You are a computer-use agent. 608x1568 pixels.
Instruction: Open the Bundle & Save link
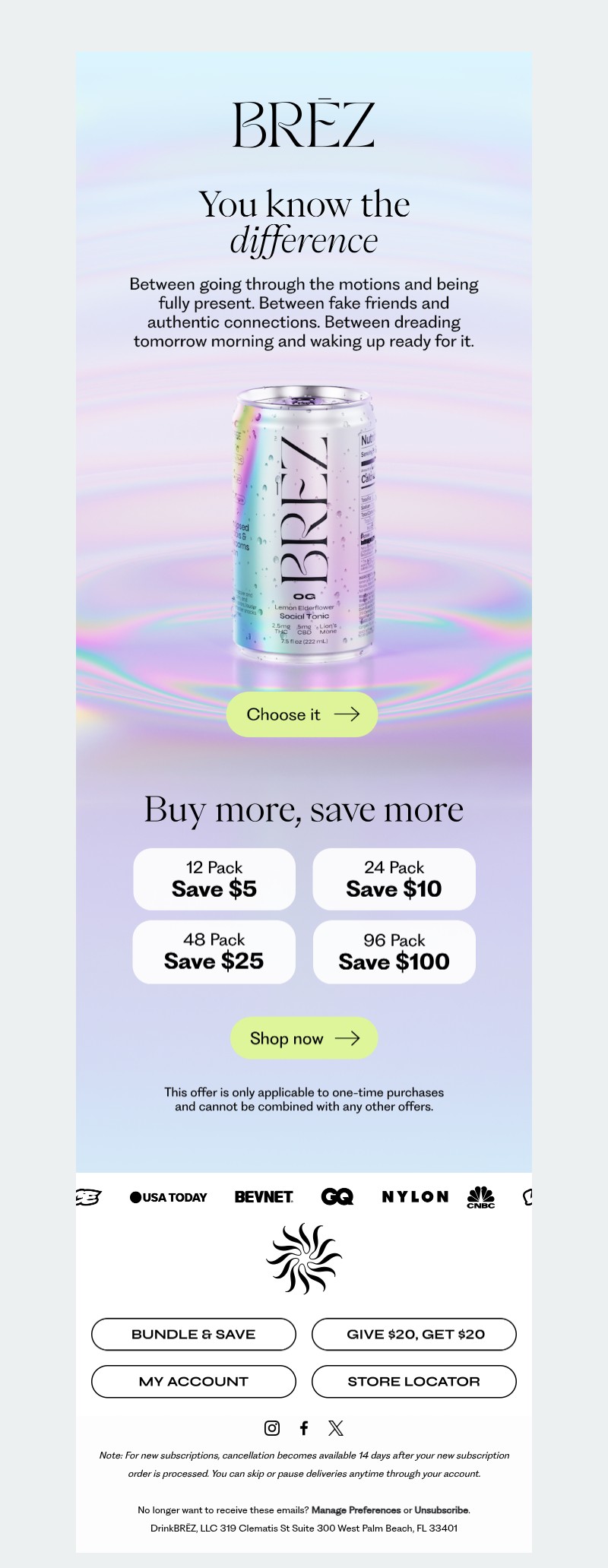(193, 1334)
